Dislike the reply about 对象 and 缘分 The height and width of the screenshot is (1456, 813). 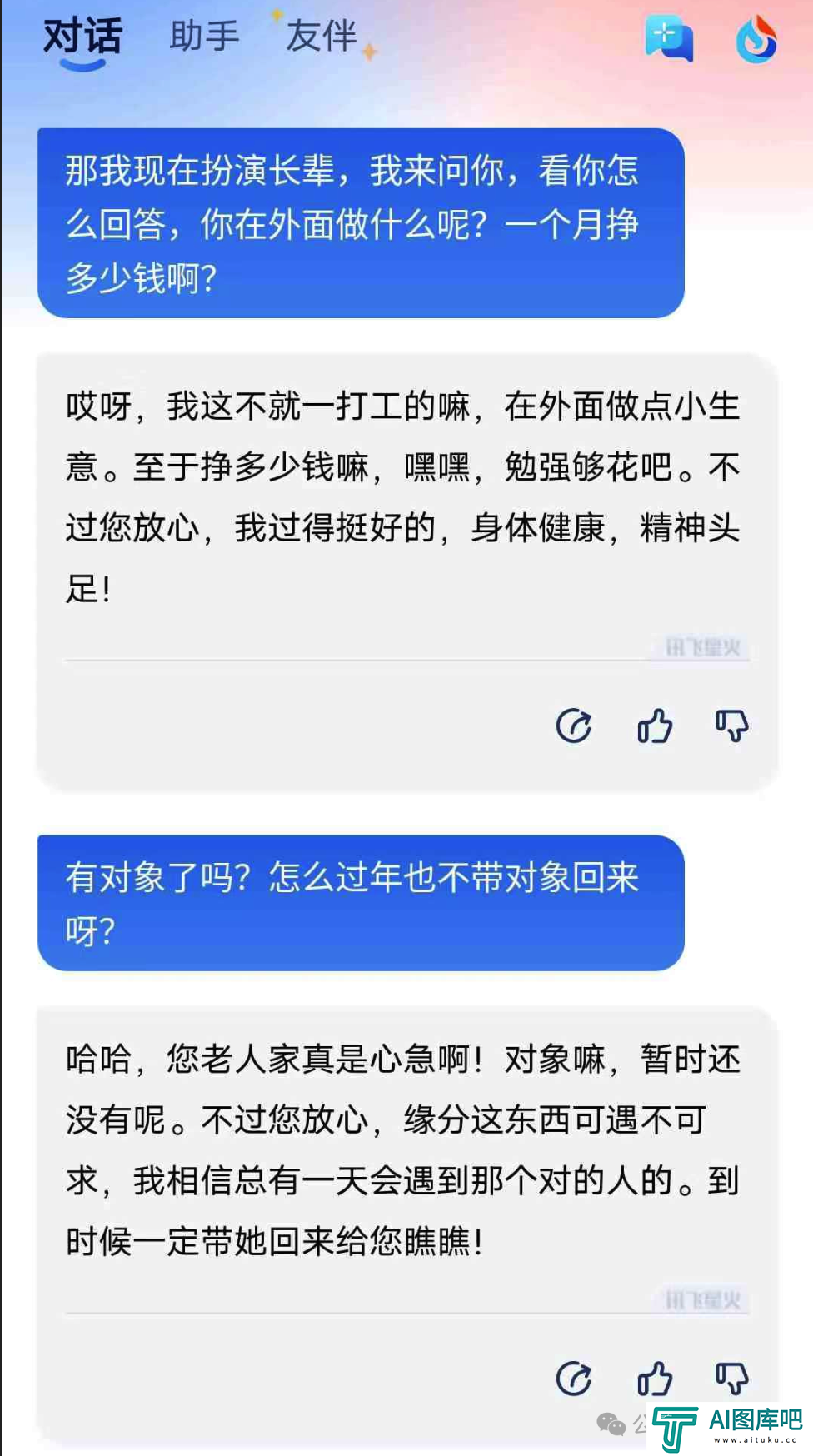pos(731,1379)
